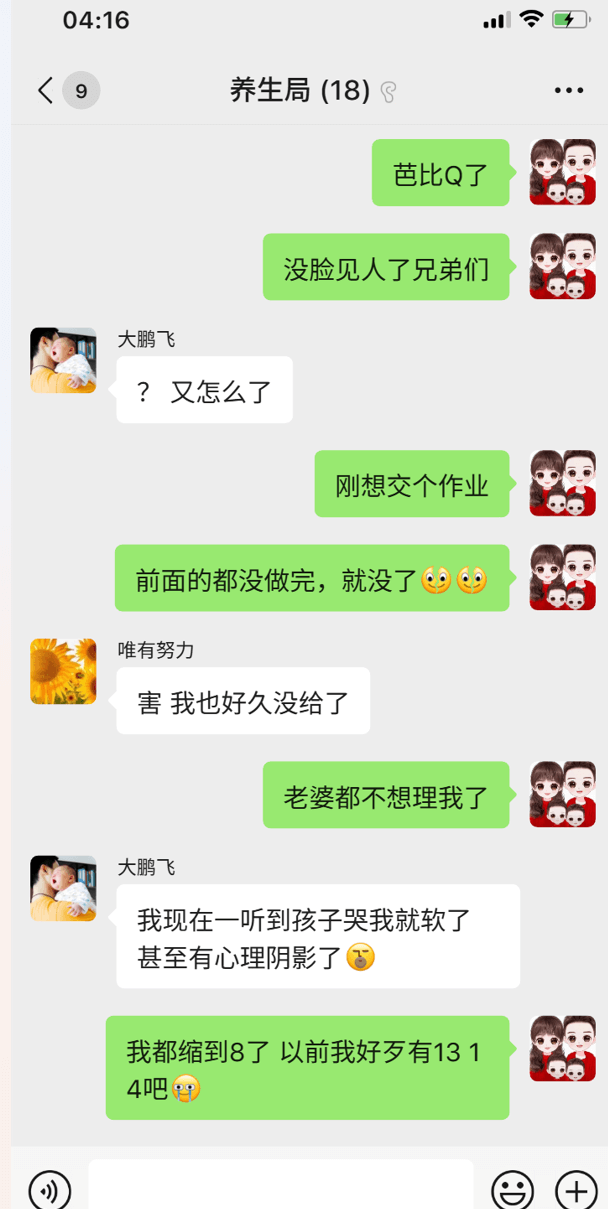Open 唯有努力's sunflower avatar profile
608x1209 pixels.
[63, 671]
